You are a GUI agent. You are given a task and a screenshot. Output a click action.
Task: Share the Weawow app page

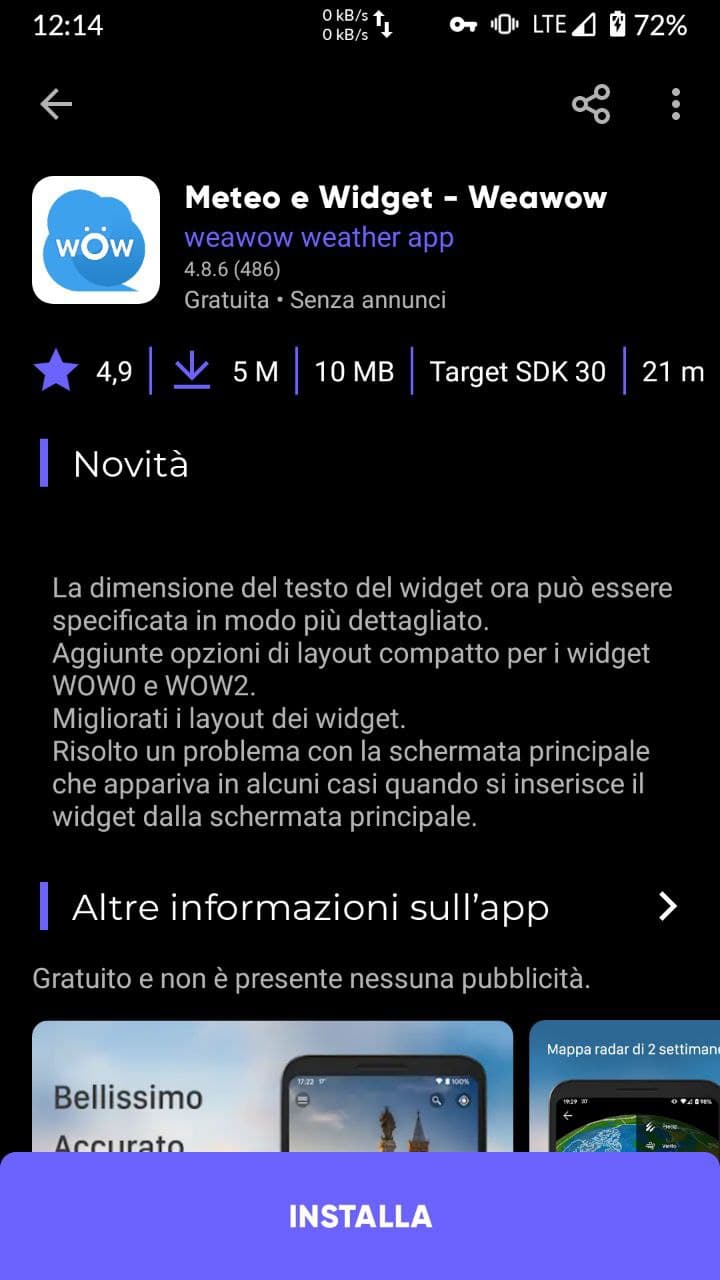(x=590, y=104)
